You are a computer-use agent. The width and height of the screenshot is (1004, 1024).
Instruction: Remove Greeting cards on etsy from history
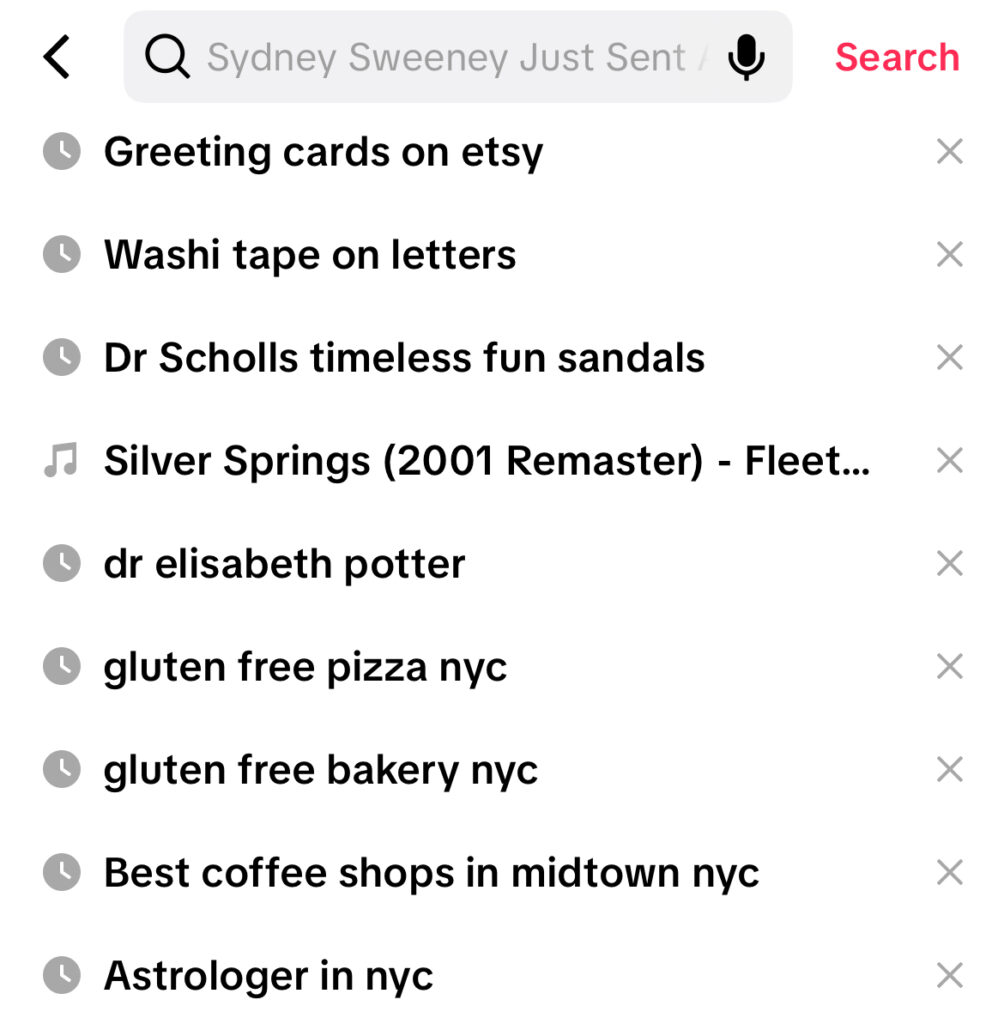click(x=949, y=153)
